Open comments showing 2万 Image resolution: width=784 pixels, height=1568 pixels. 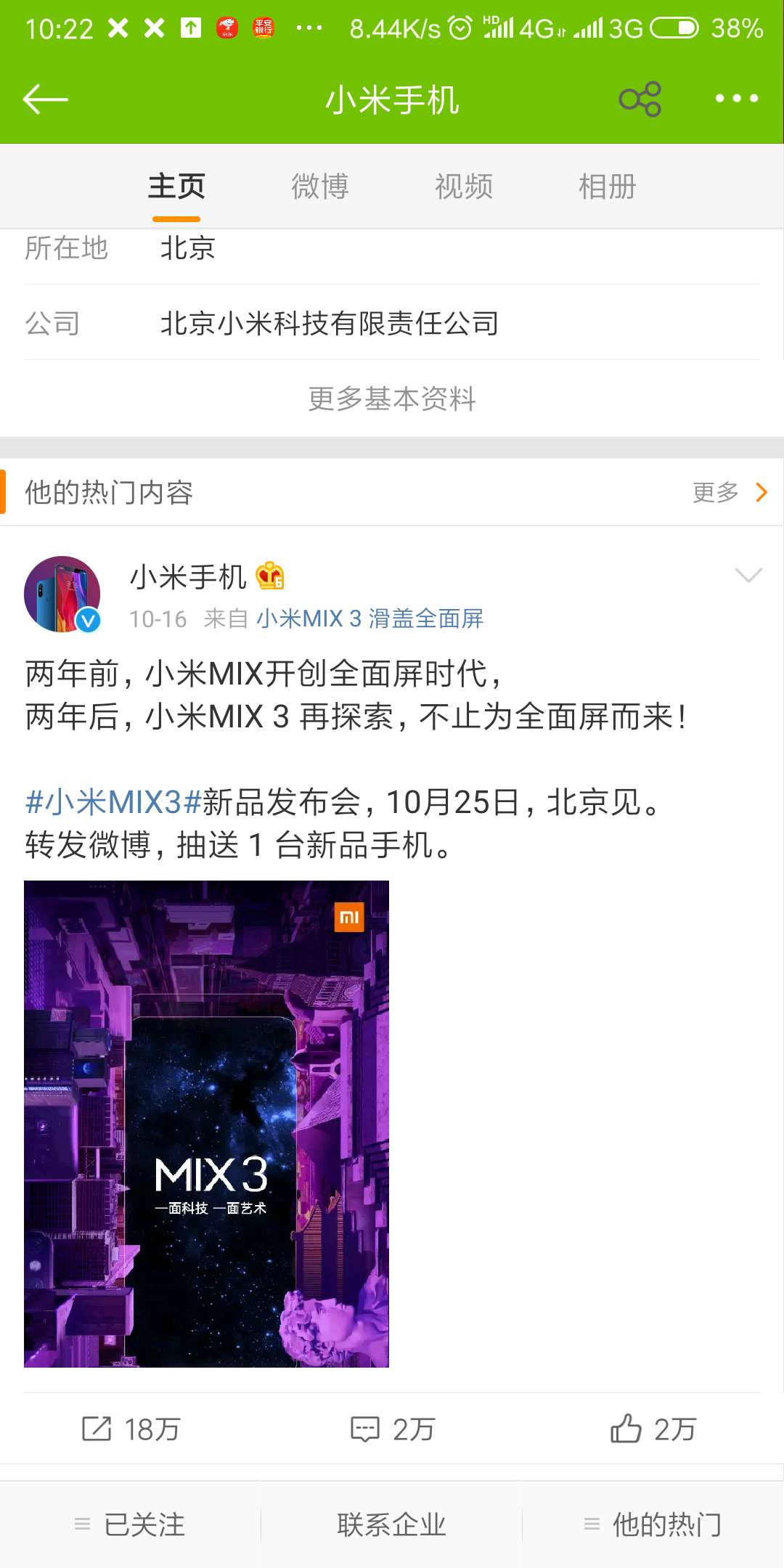392,1429
